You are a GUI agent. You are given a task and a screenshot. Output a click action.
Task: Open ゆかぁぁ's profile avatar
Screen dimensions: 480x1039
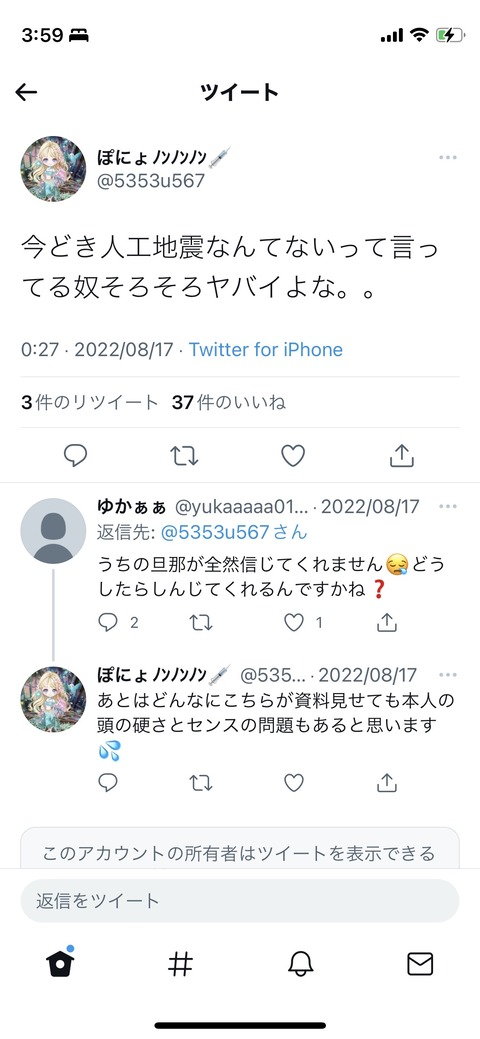coord(53,531)
